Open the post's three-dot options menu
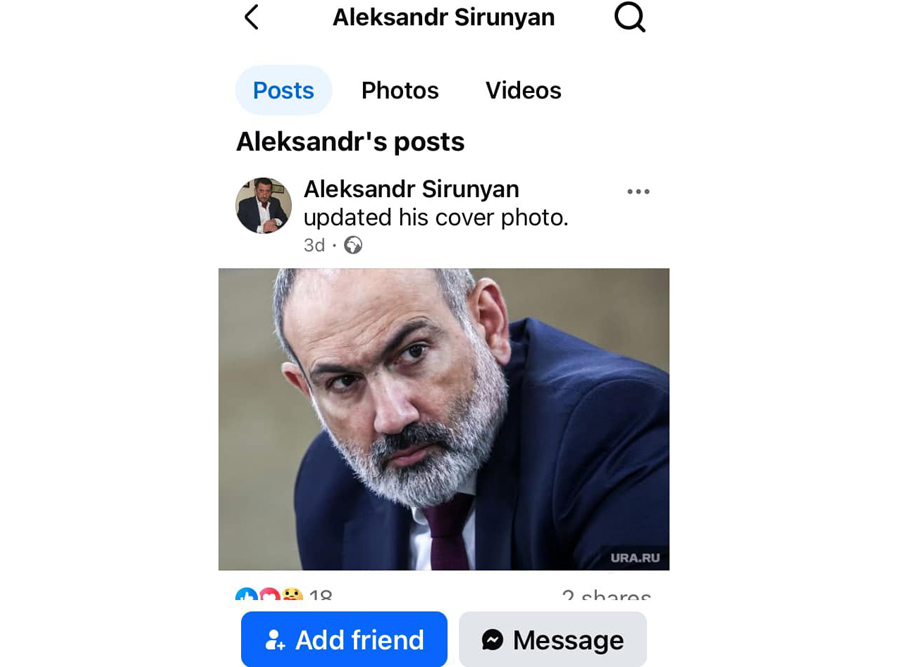The height and width of the screenshot is (667, 900). click(x=638, y=192)
